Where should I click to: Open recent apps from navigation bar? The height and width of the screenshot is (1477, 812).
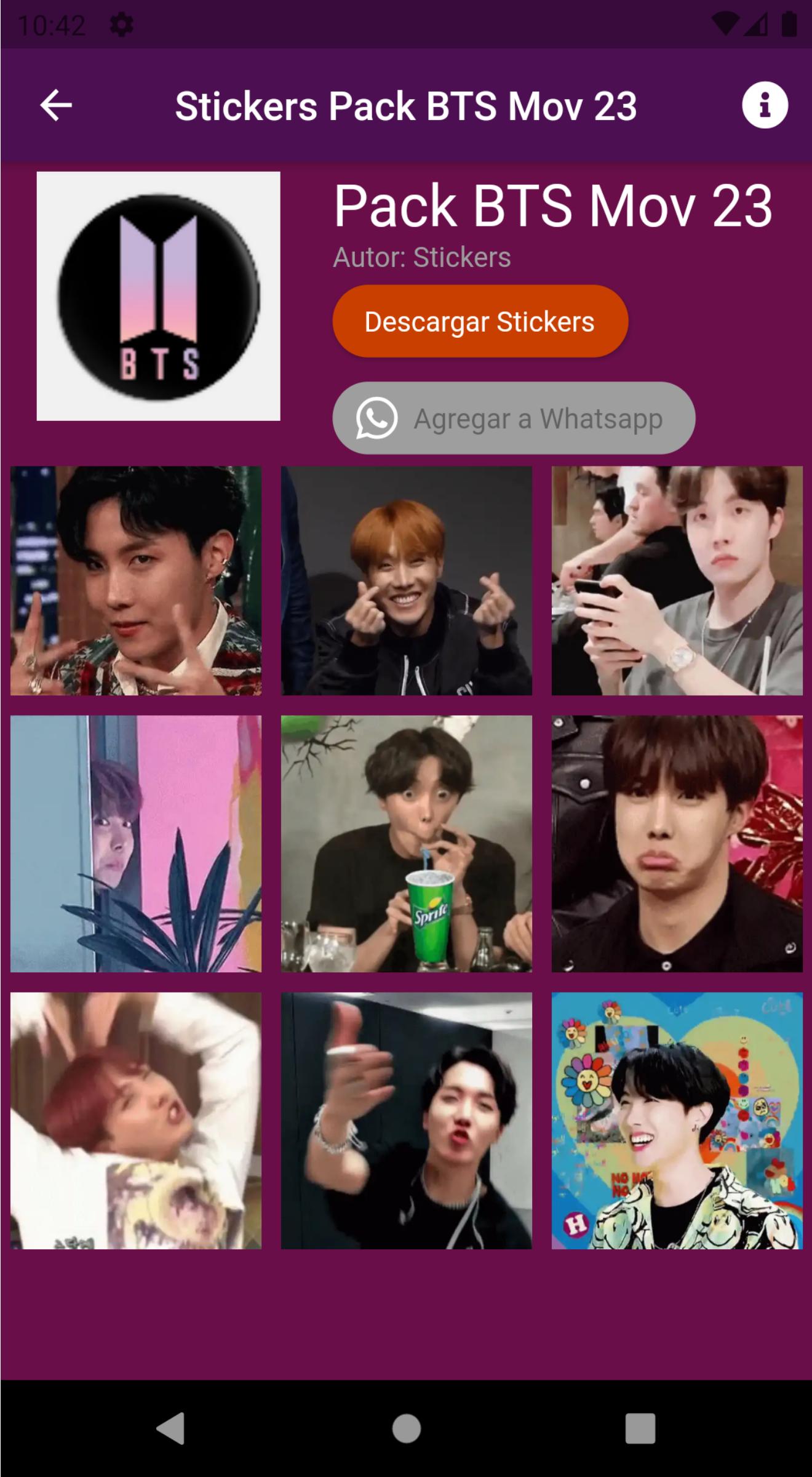click(640, 1428)
